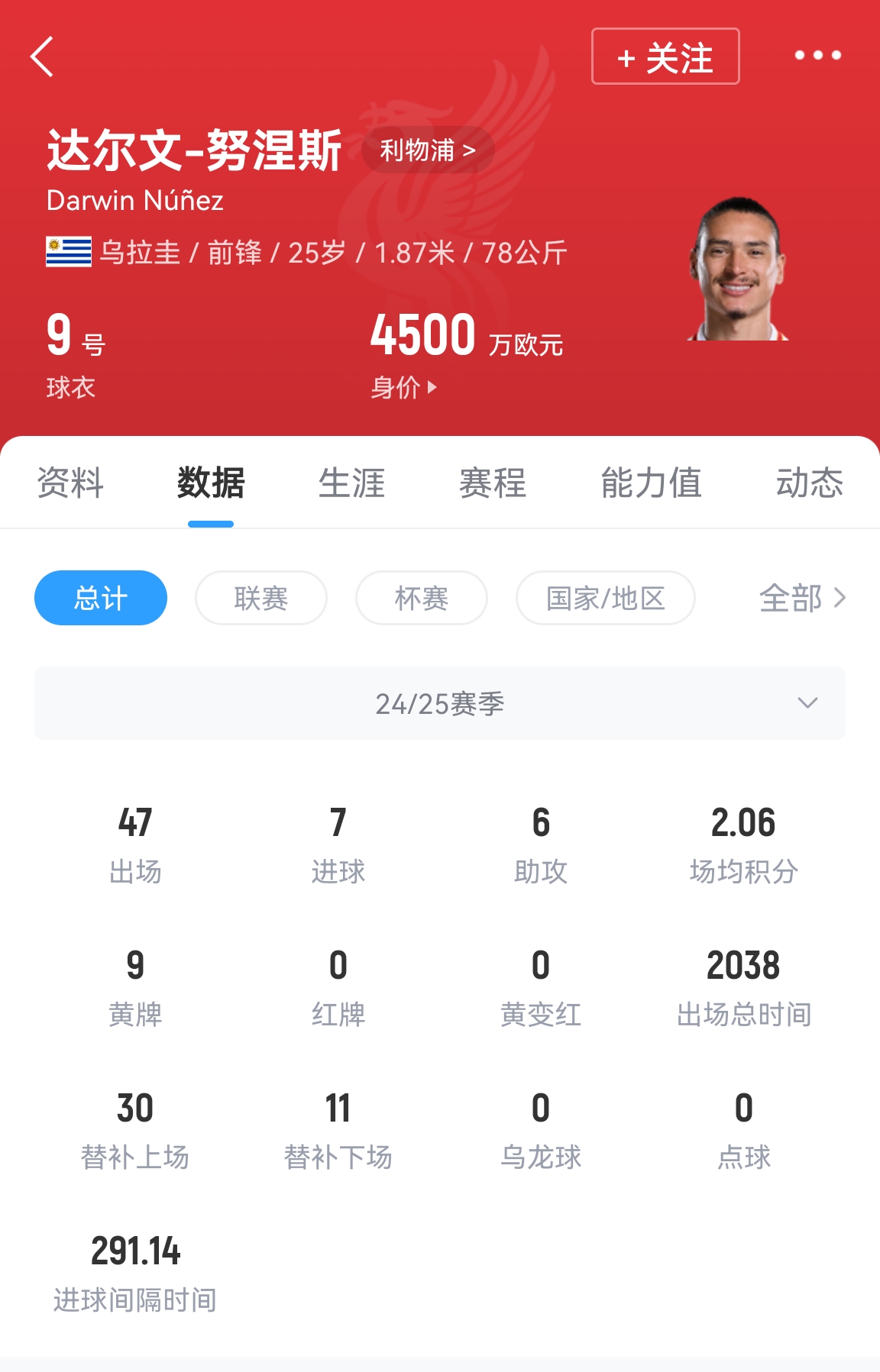Select the 联赛 filter chip
This screenshot has width=880, height=1372.
coord(261,598)
